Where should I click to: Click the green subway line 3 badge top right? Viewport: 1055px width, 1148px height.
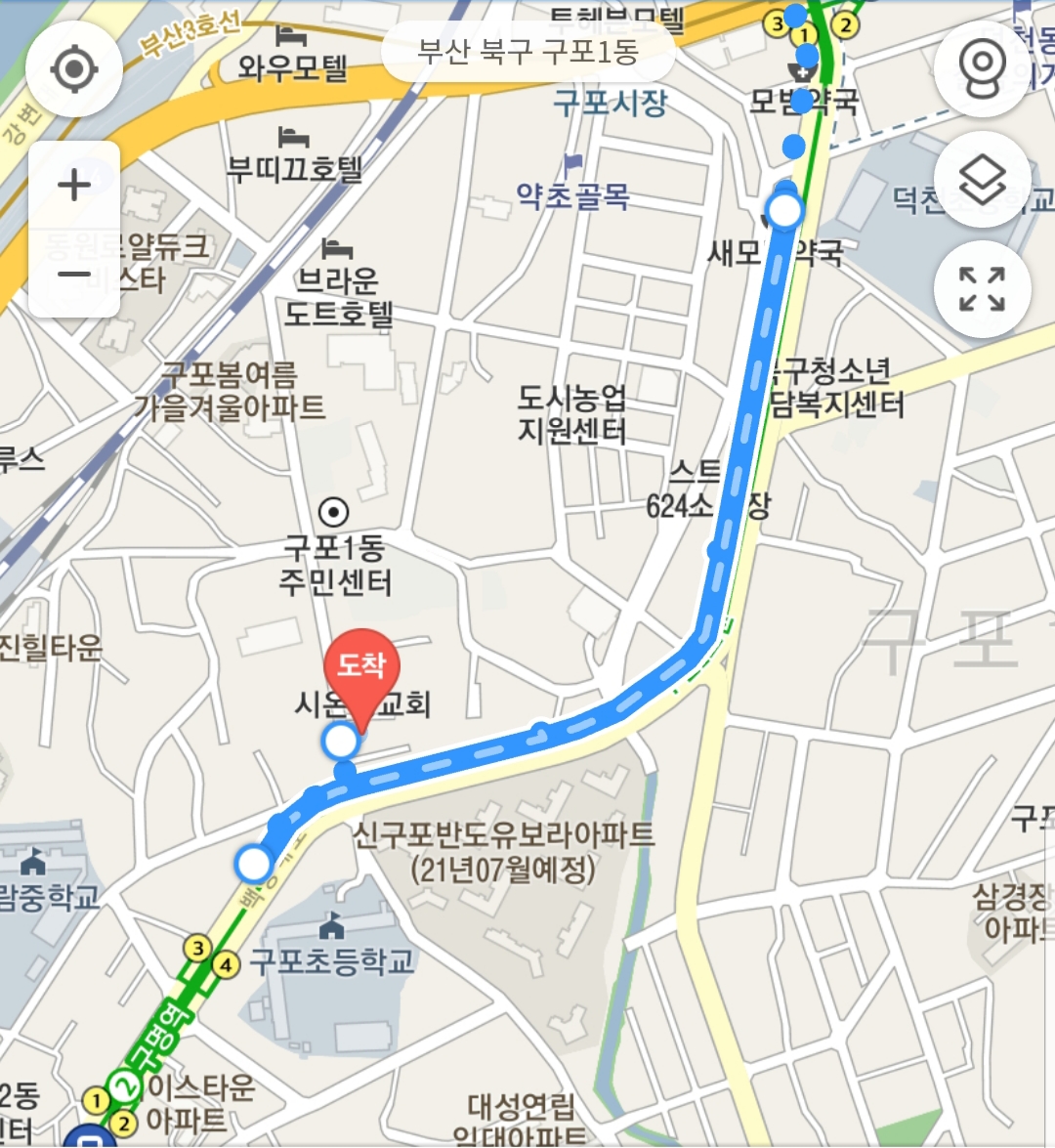(779, 21)
